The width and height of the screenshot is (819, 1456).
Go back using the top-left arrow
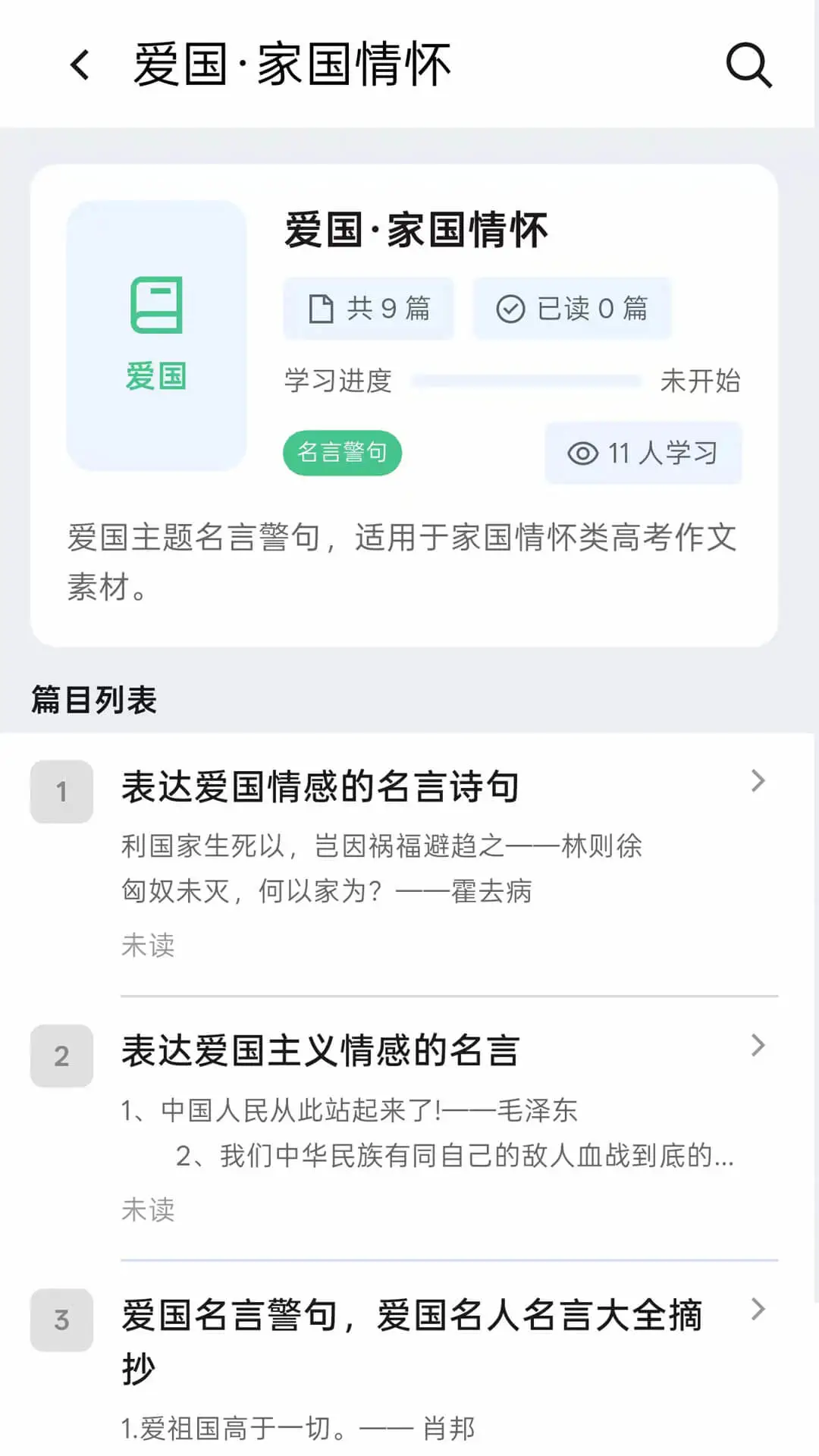pos(80,64)
